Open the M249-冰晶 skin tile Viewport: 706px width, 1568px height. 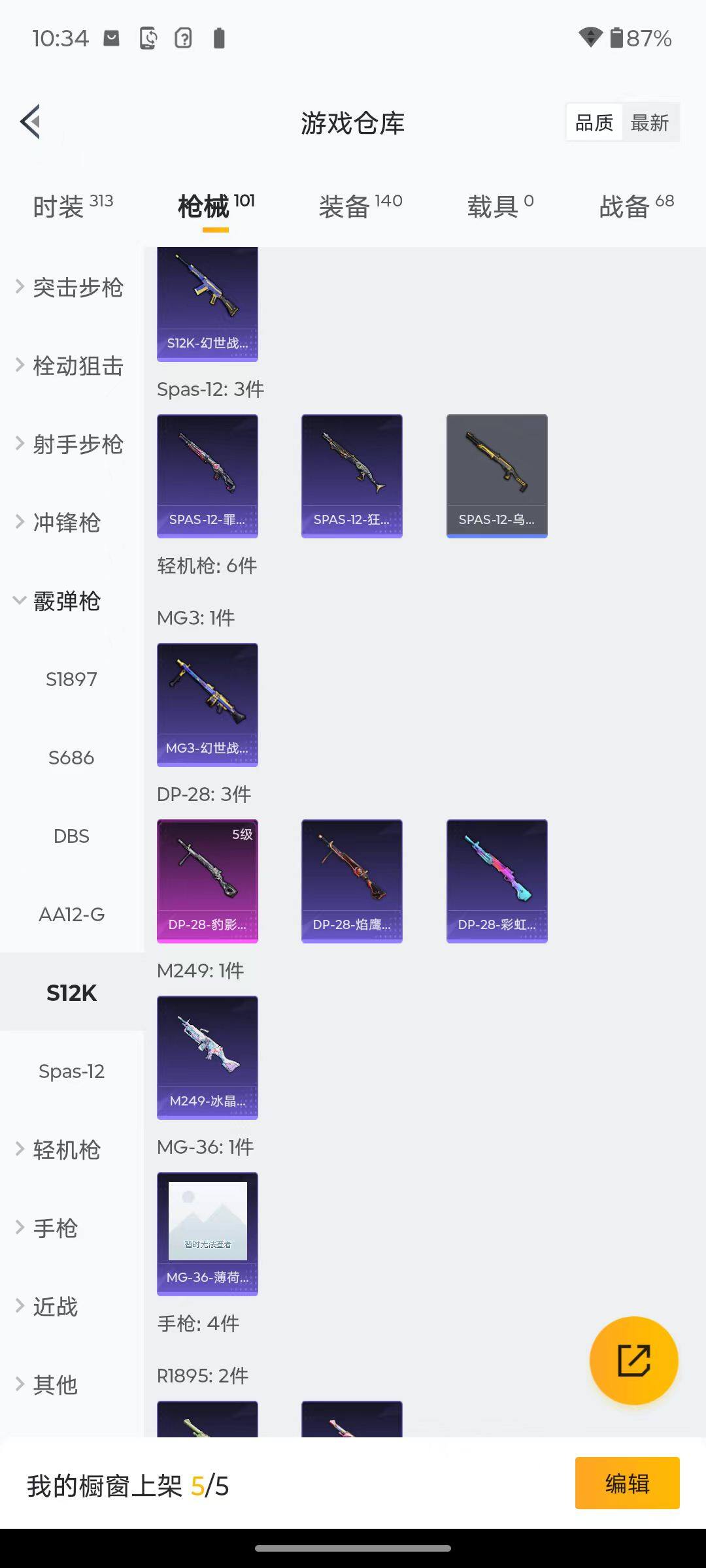pyautogui.click(x=207, y=1057)
